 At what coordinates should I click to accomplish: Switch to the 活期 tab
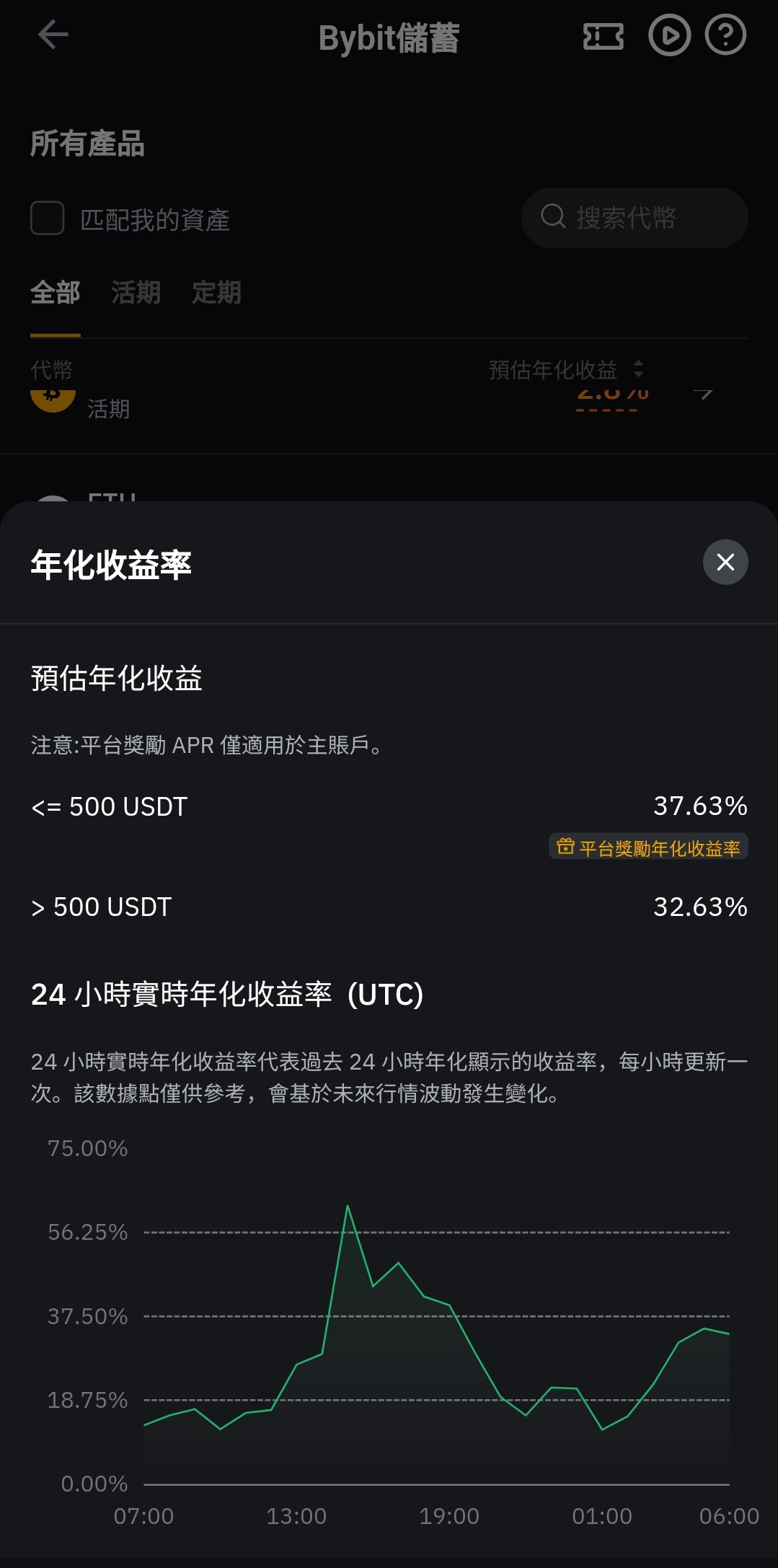point(136,292)
